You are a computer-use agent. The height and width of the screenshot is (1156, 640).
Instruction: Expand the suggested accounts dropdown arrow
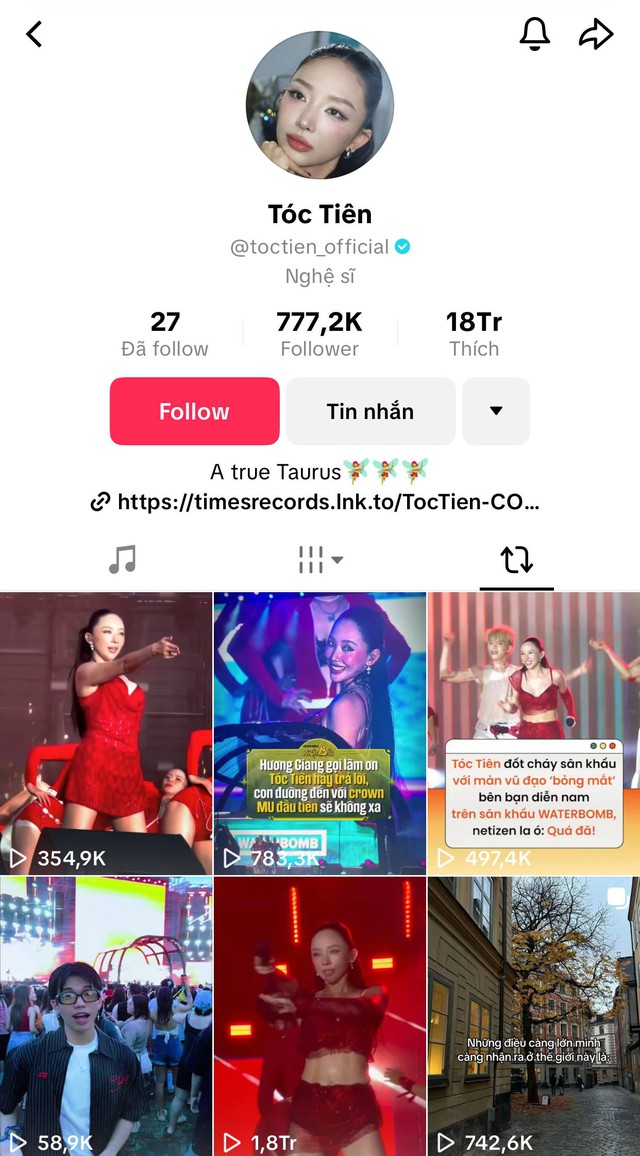pos(496,411)
